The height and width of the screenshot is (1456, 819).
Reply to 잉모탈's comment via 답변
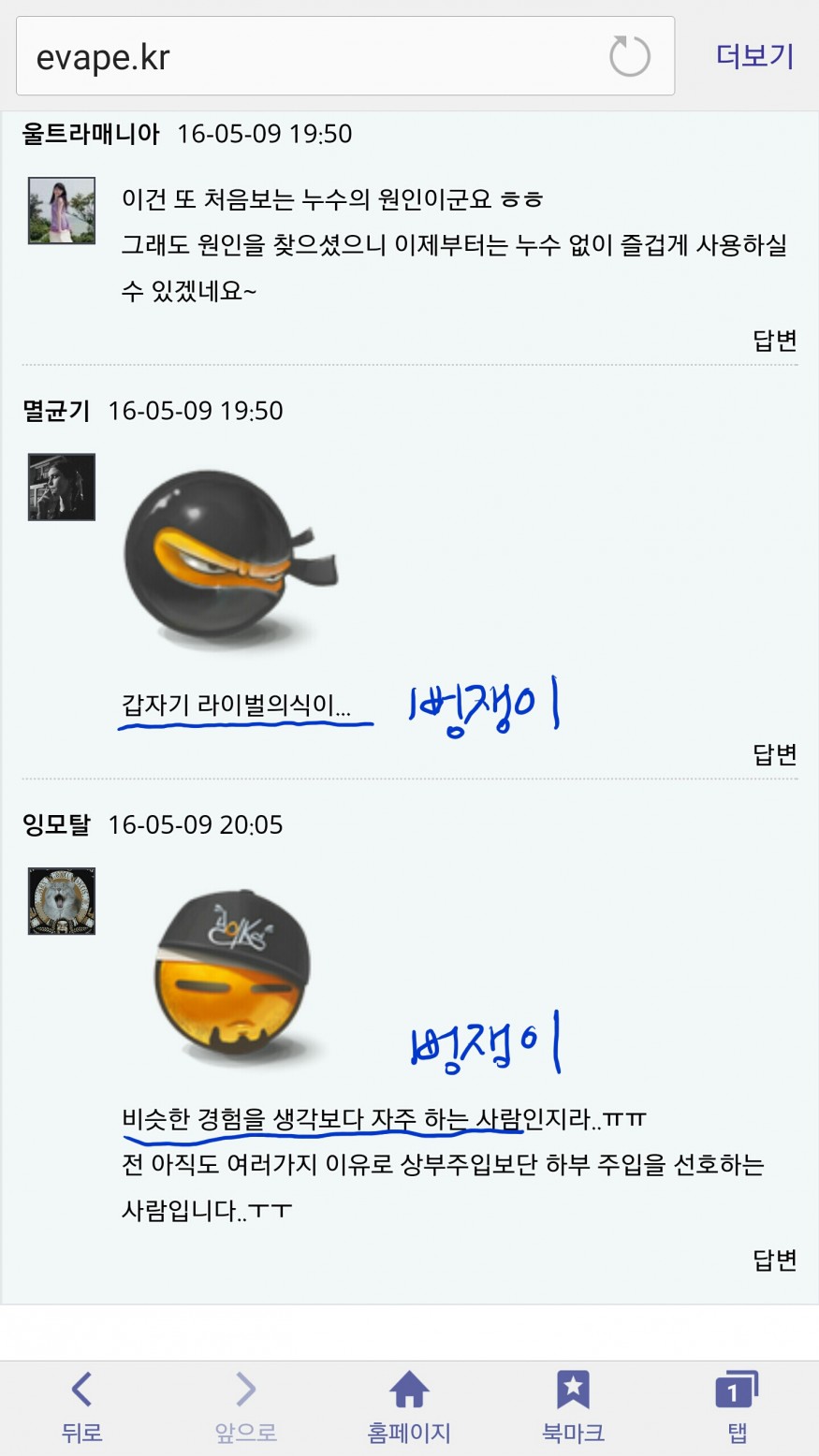[774, 1260]
